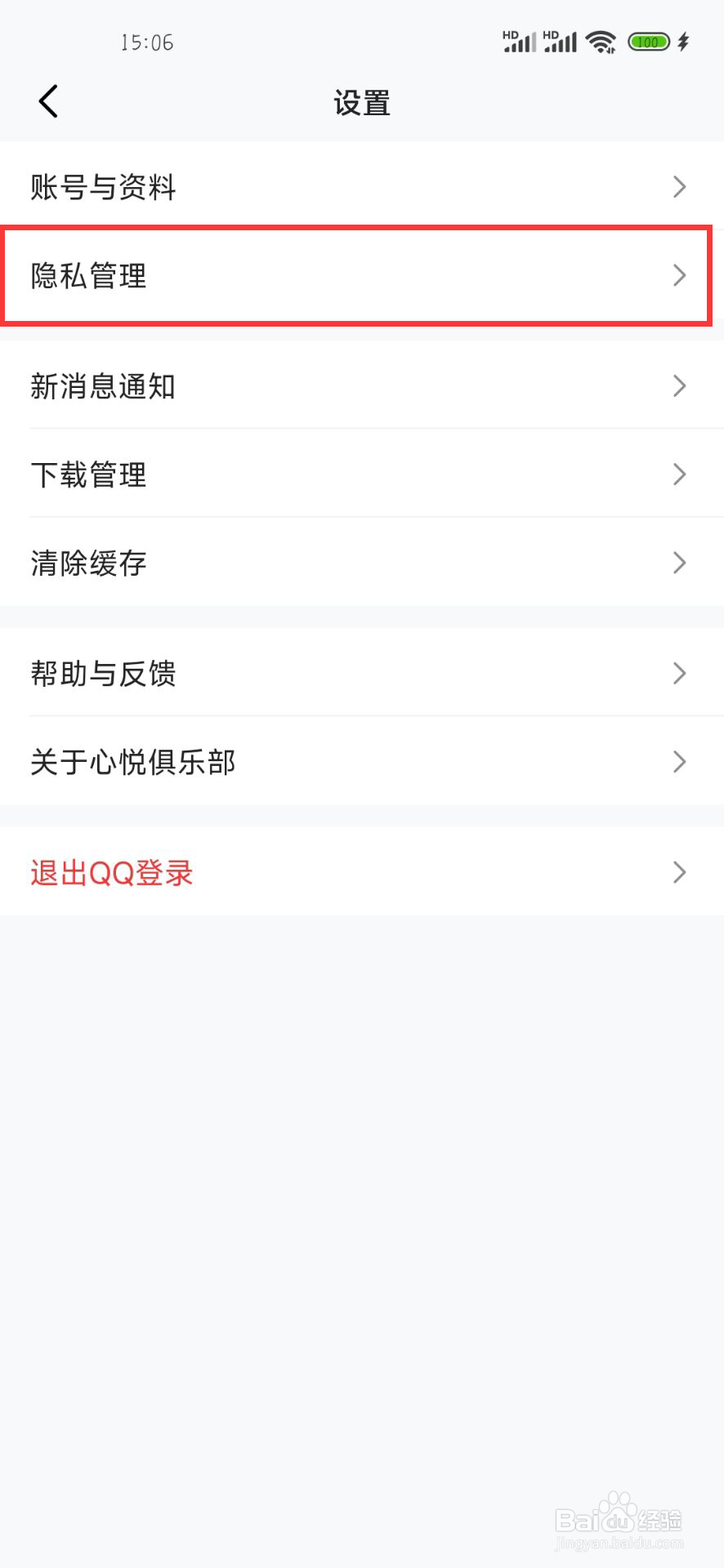
Task: Click the chevron next to 关于心悦俱乐部
Action: click(679, 761)
